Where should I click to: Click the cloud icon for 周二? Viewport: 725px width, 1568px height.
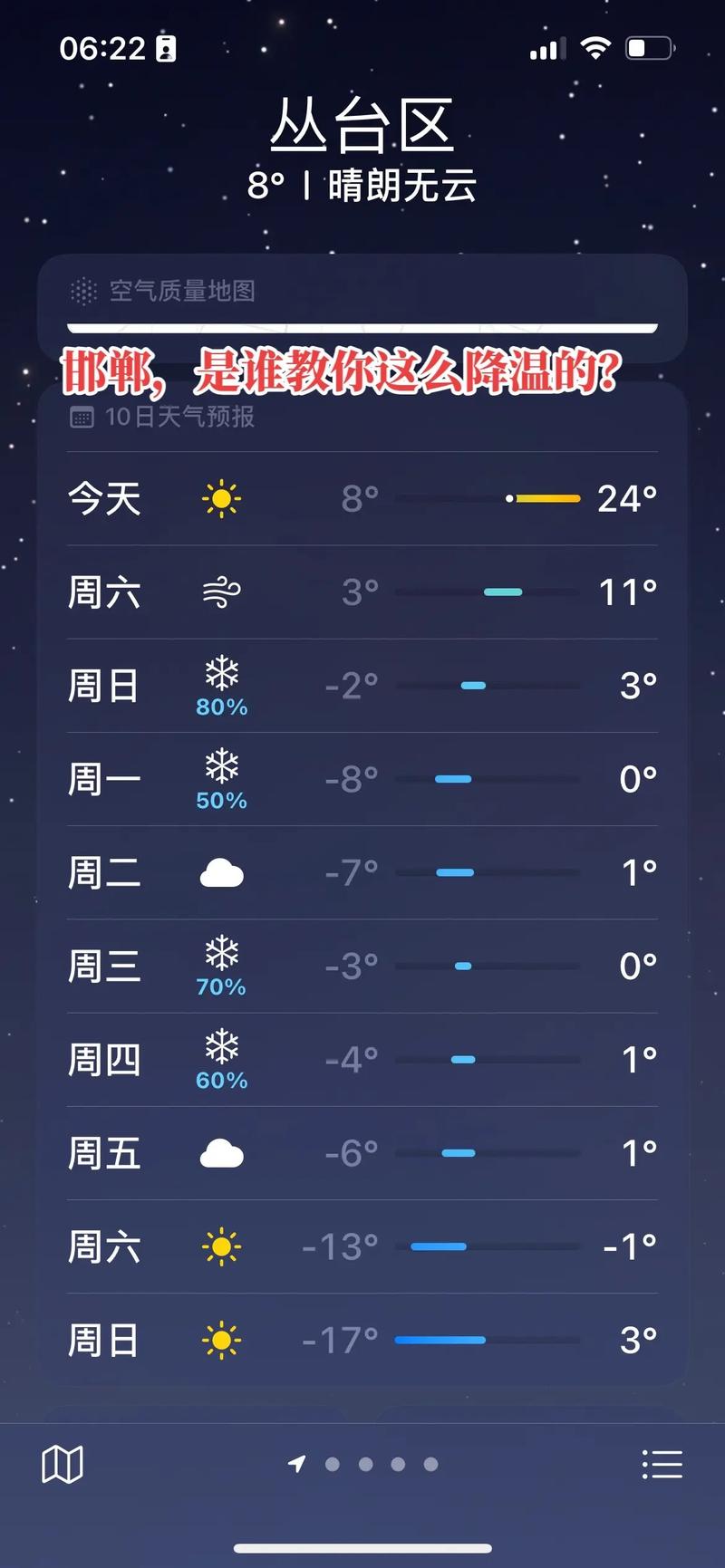point(220,872)
